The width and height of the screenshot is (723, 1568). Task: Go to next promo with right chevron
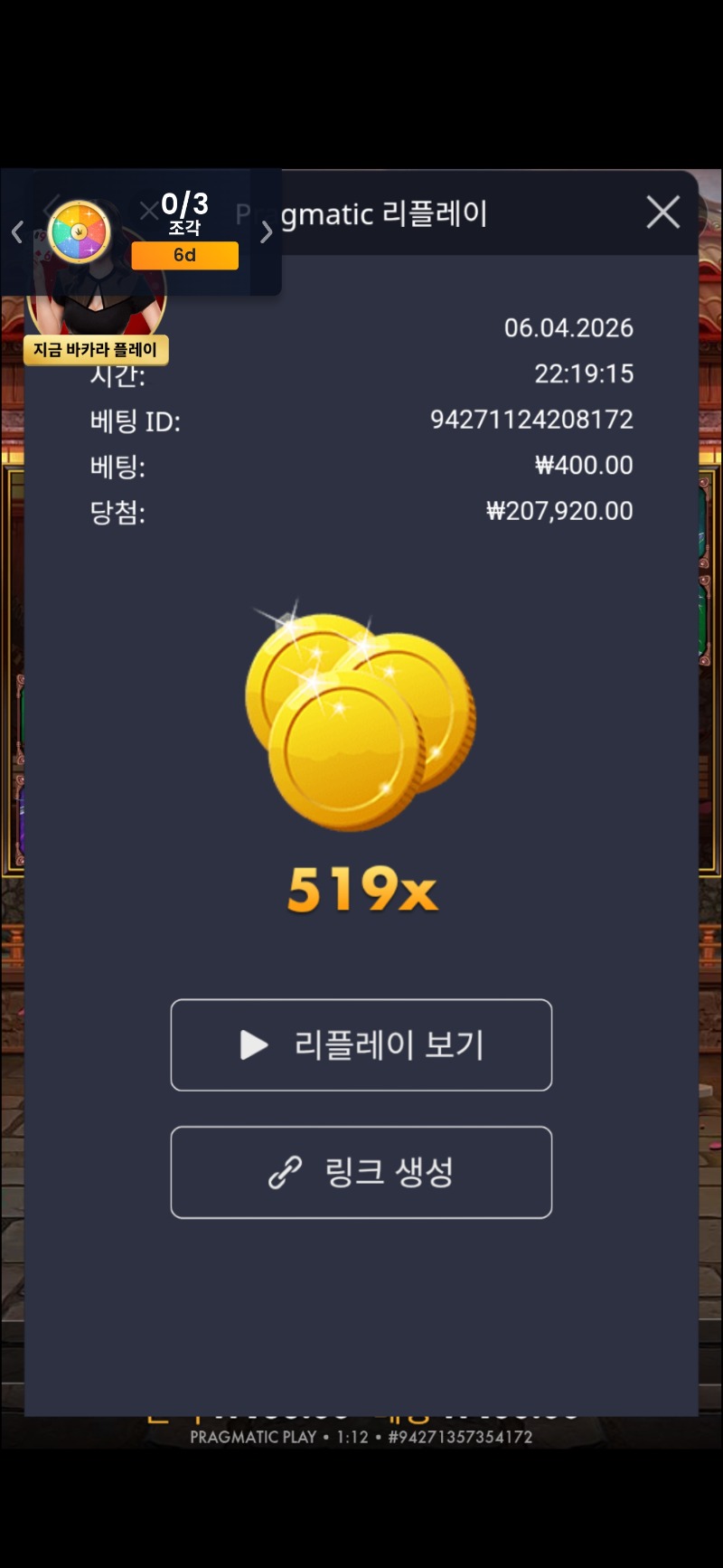coord(266,232)
